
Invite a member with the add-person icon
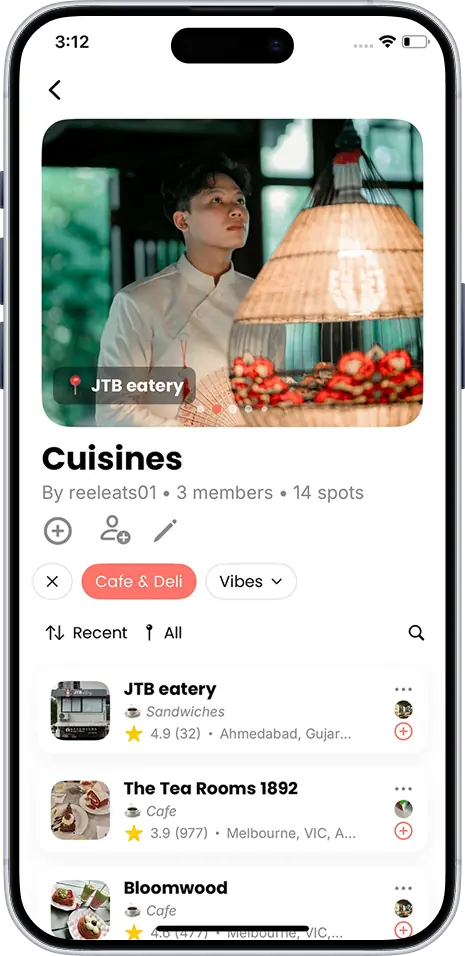tap(115, 530)
